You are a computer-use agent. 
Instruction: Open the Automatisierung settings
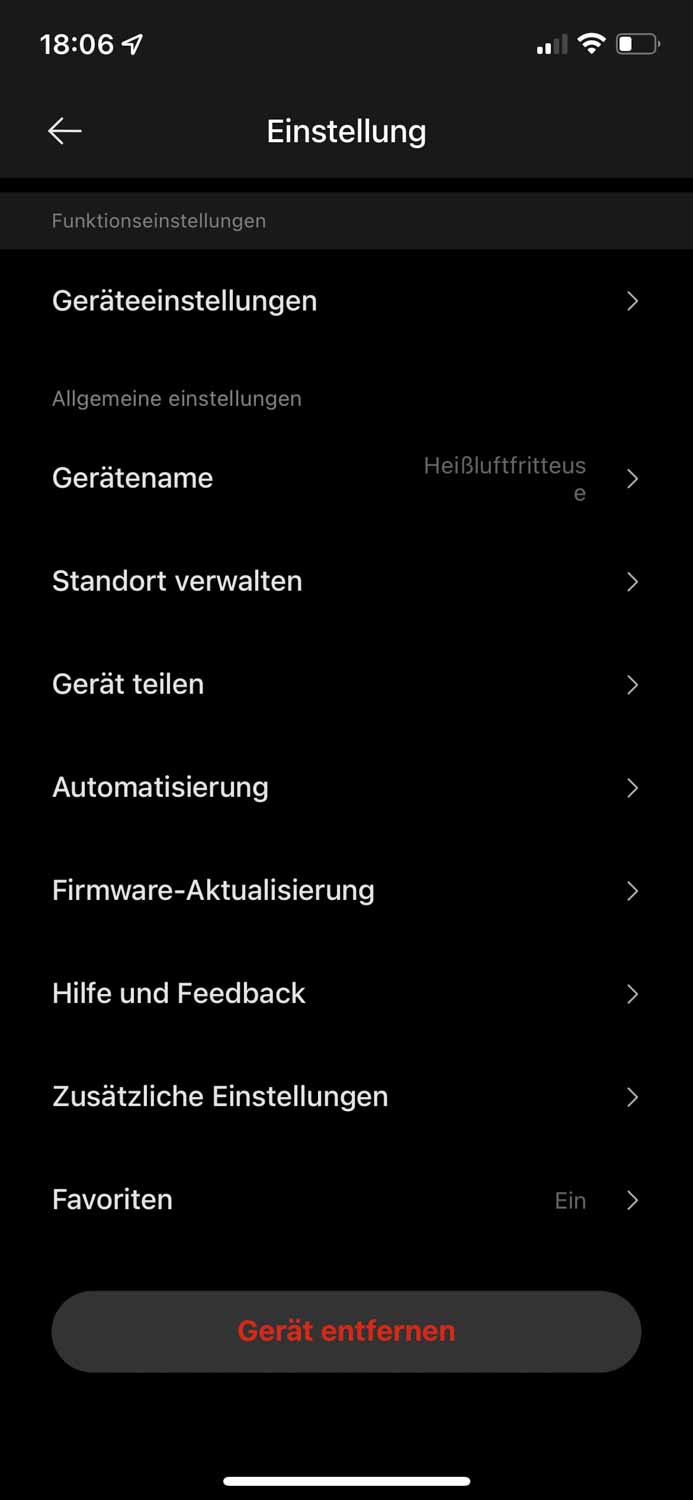(x=346, y=787)
